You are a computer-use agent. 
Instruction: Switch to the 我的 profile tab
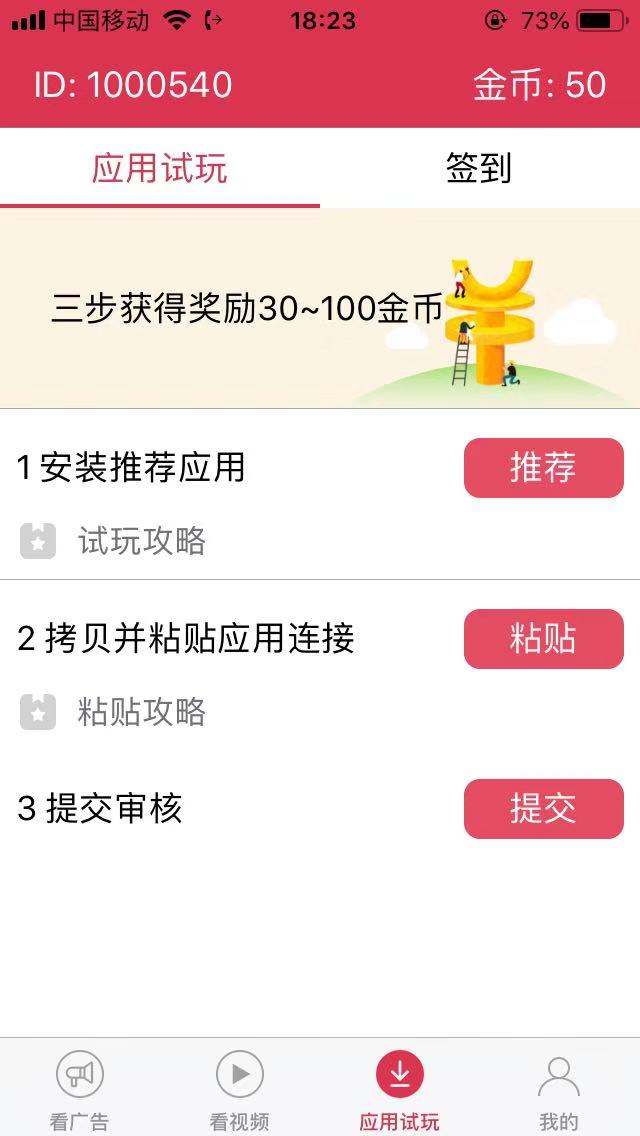click(559, 1088)
